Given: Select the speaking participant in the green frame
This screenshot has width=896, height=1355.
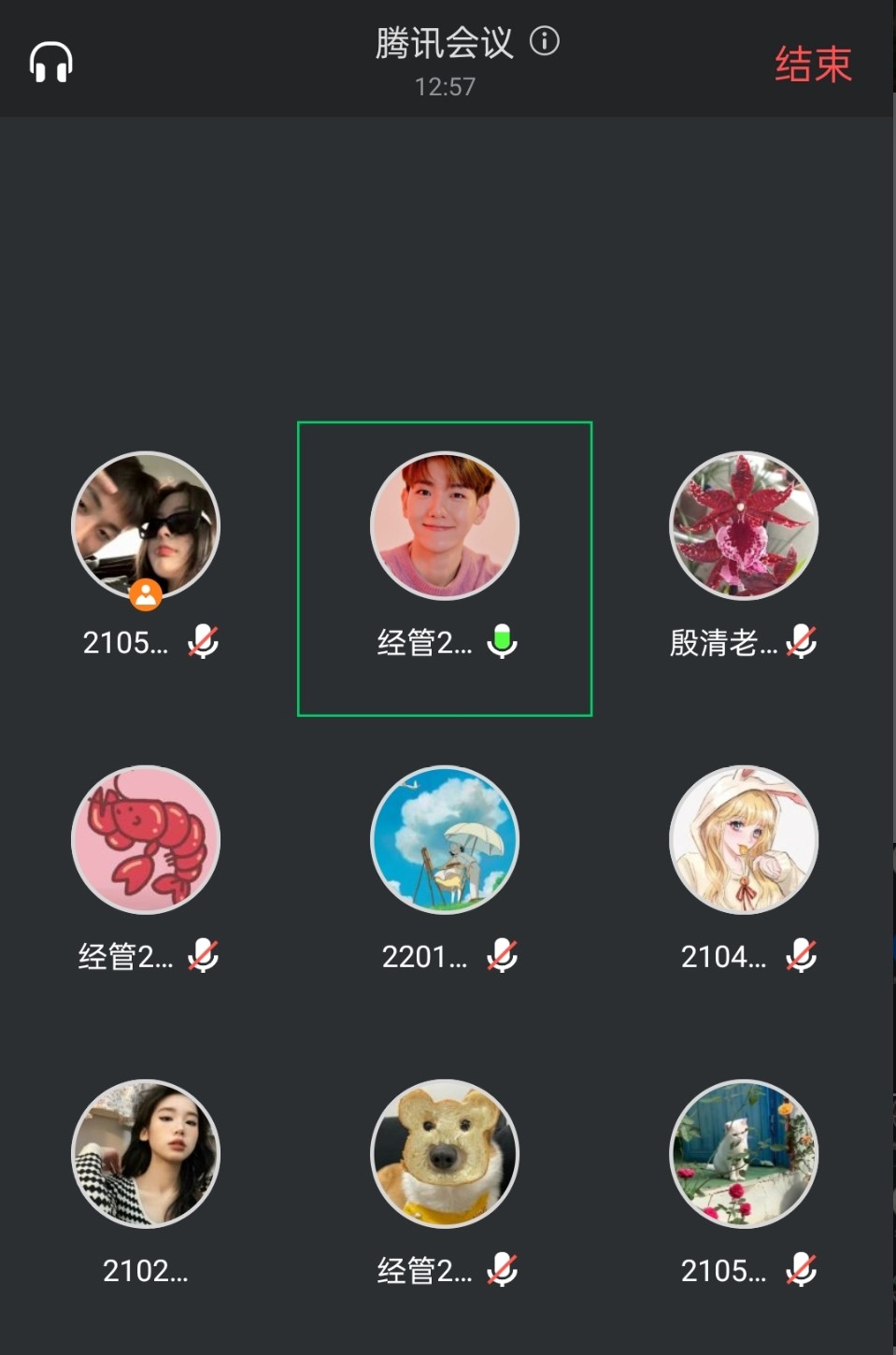Looking at the screenshot, I should 445,526.
